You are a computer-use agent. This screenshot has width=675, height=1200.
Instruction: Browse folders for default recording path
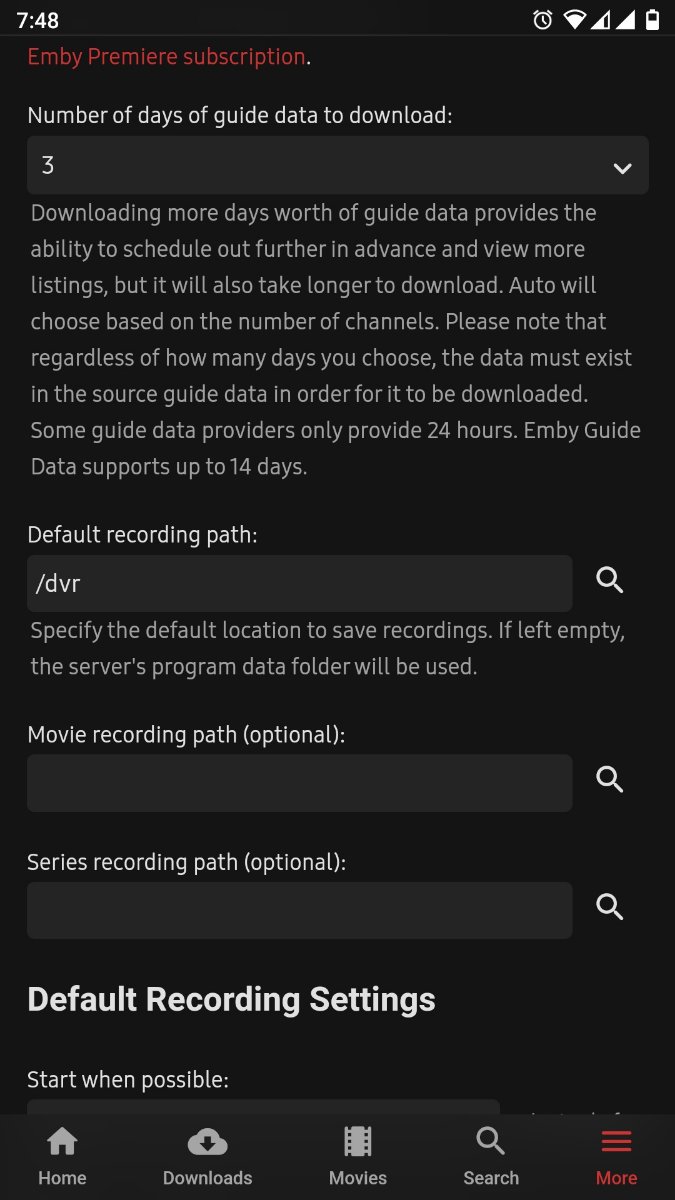point(610,580)
